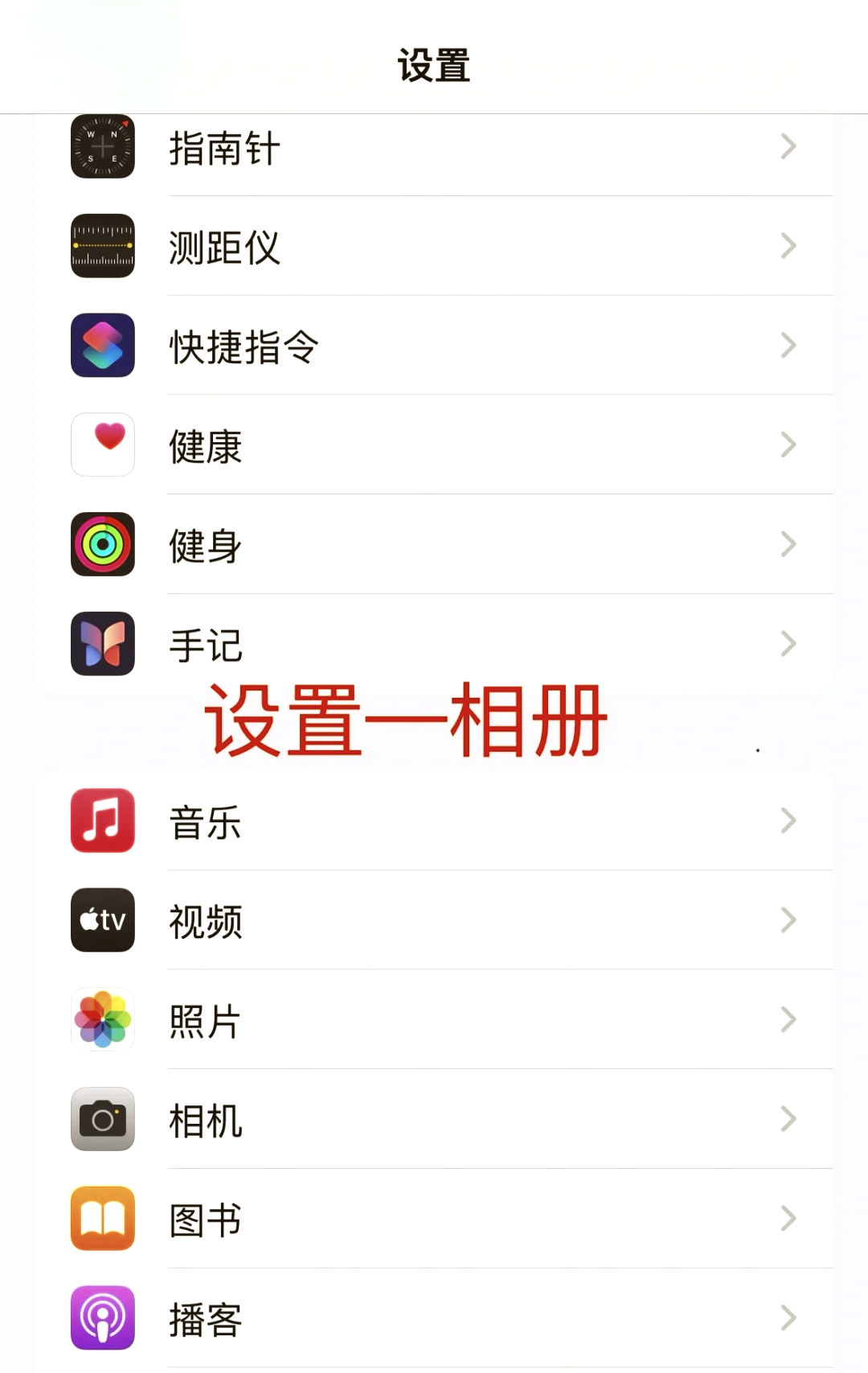Viewport: 868px width, 1373px height.
Task: Tap the Journal (手记) app icon
Action: 102,643
